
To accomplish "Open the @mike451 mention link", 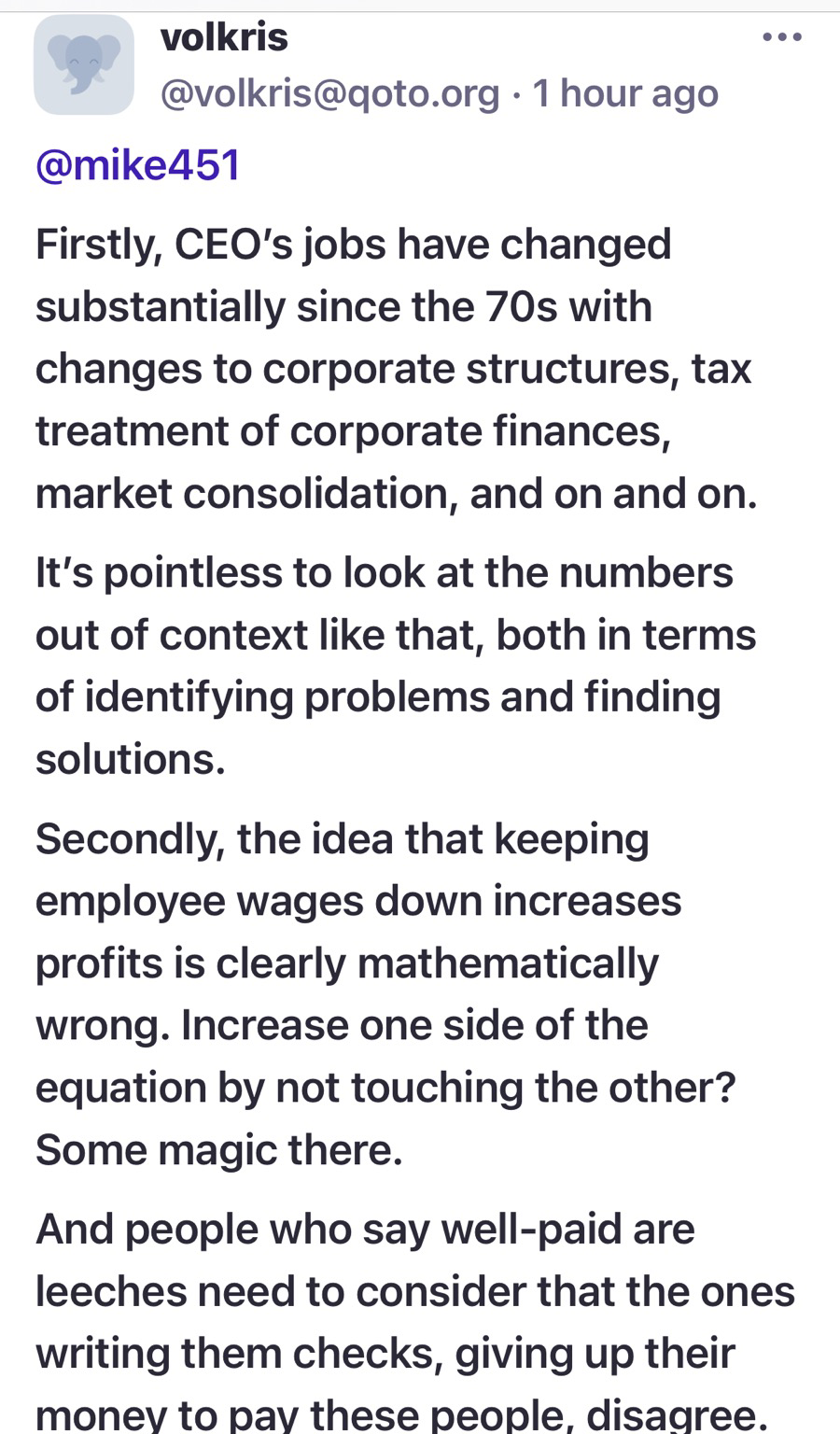I will tap(138, 166).
